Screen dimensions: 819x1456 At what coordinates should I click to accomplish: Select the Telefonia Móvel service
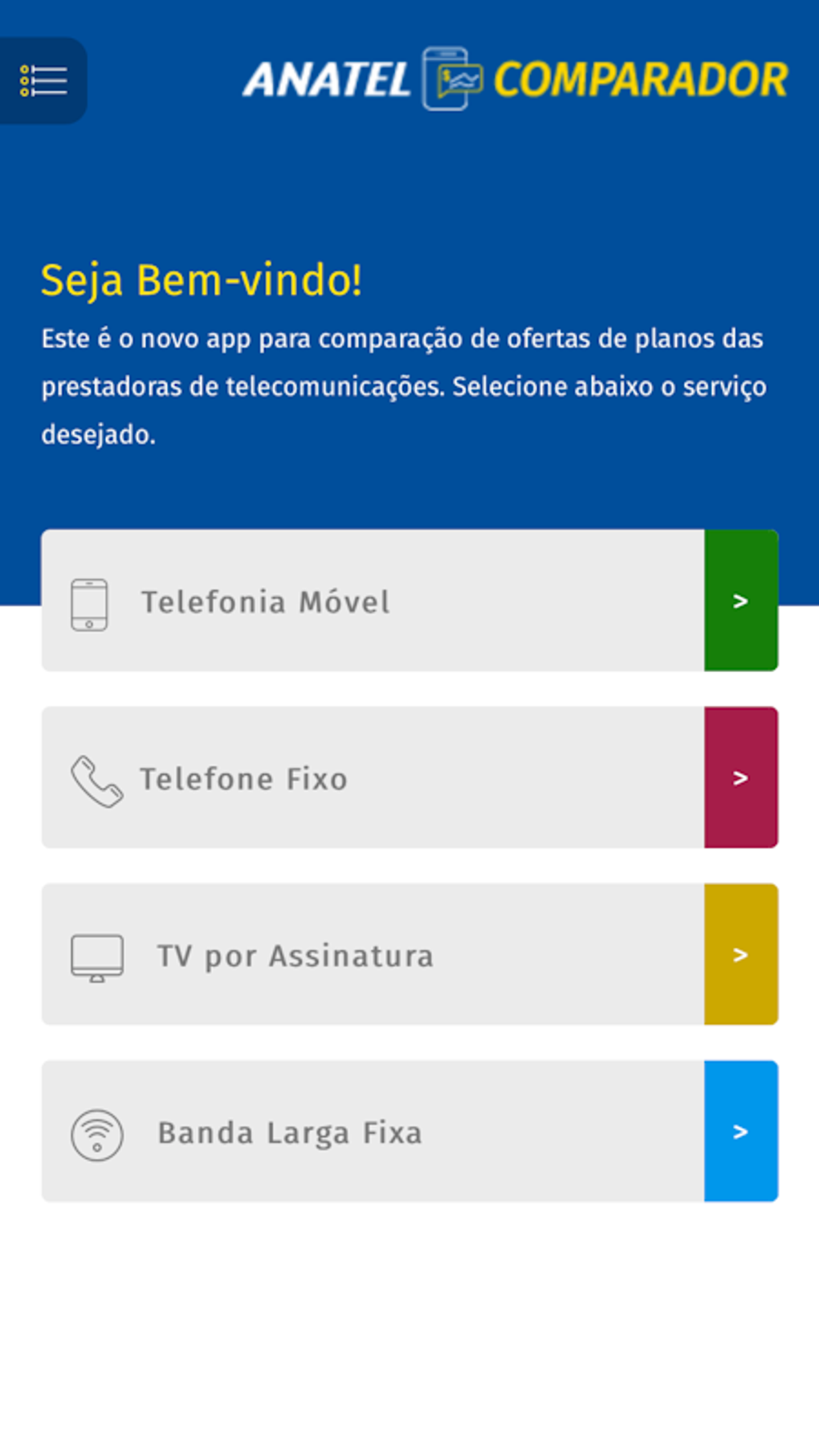pyautogui.click(x=409, y=601)
